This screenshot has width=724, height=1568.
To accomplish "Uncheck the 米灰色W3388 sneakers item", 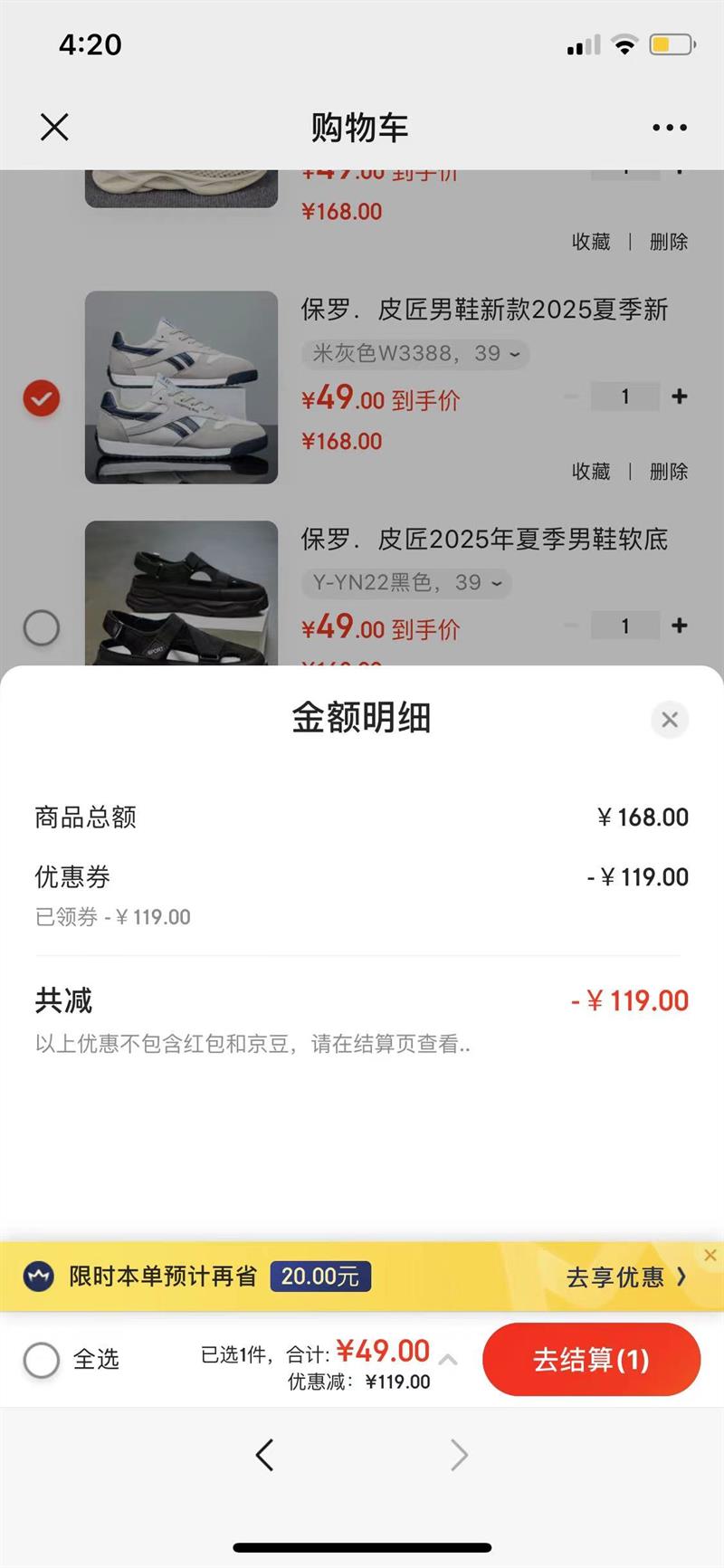I will pyautogui.click(x=42, y=398).
